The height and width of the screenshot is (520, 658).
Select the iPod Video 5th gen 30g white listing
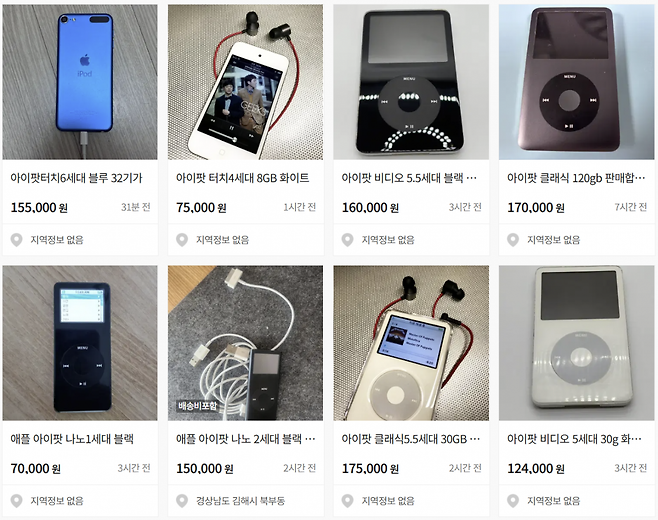tap(576, 438)
